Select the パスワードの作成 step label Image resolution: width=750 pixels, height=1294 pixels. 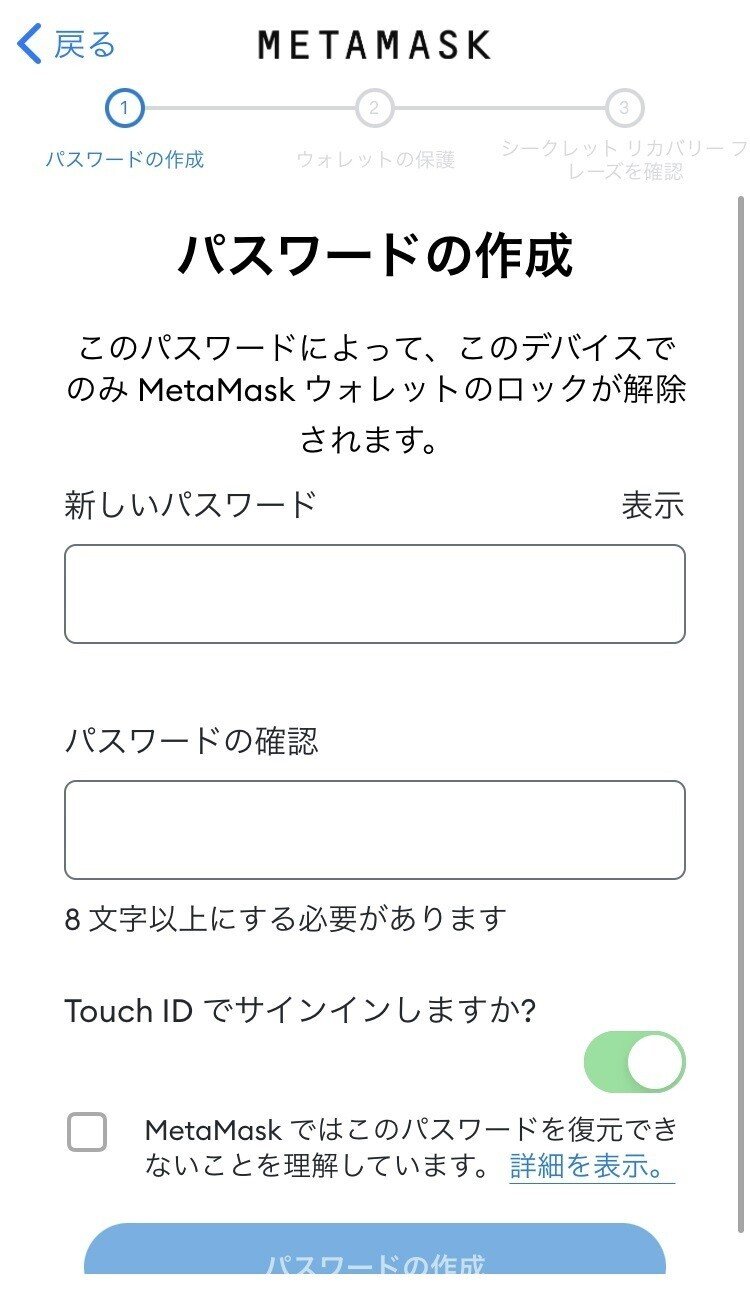coord(124,157)
